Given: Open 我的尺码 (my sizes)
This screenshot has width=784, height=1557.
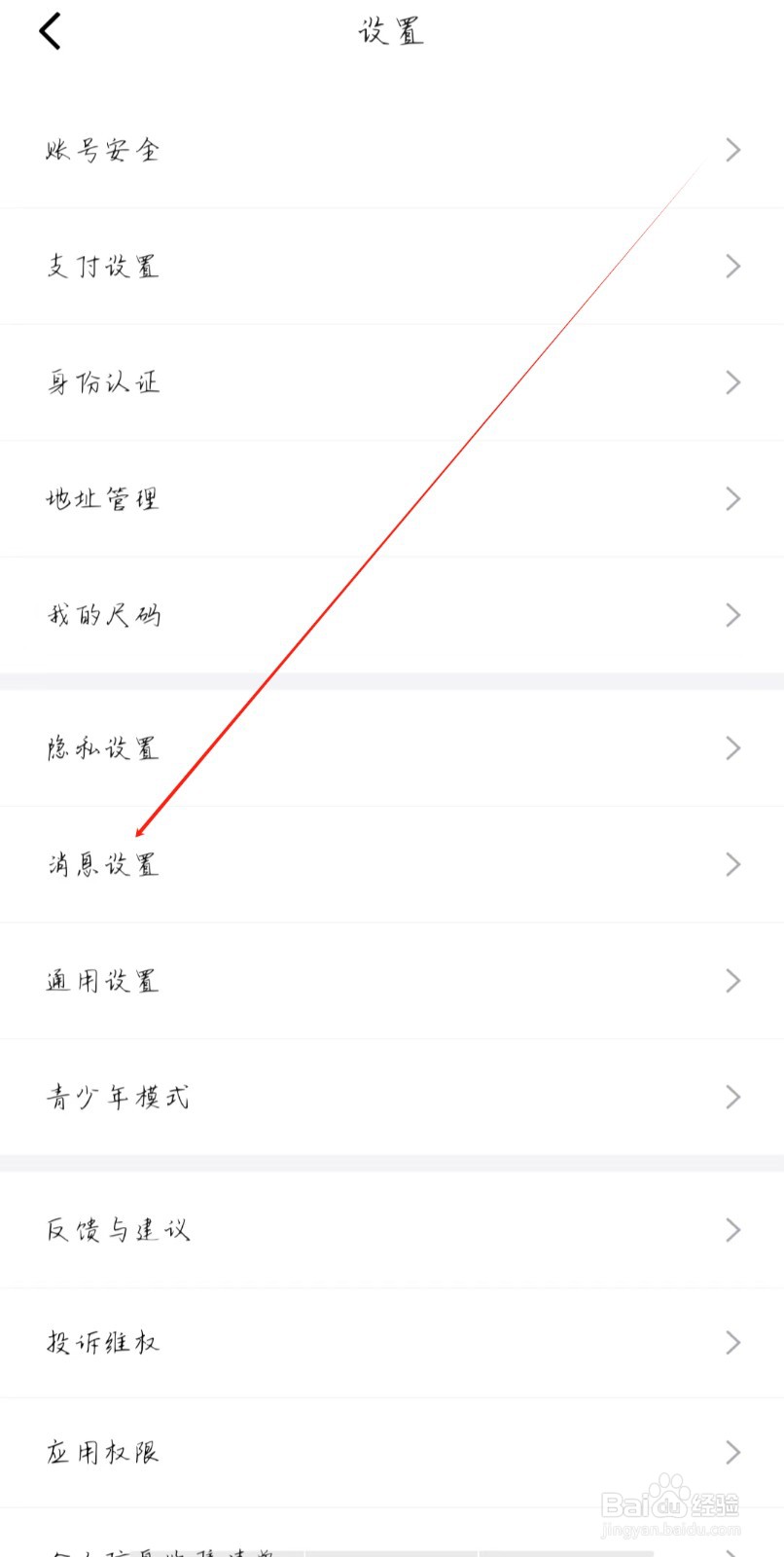Looking at the screenshot, I should (104, 614).
